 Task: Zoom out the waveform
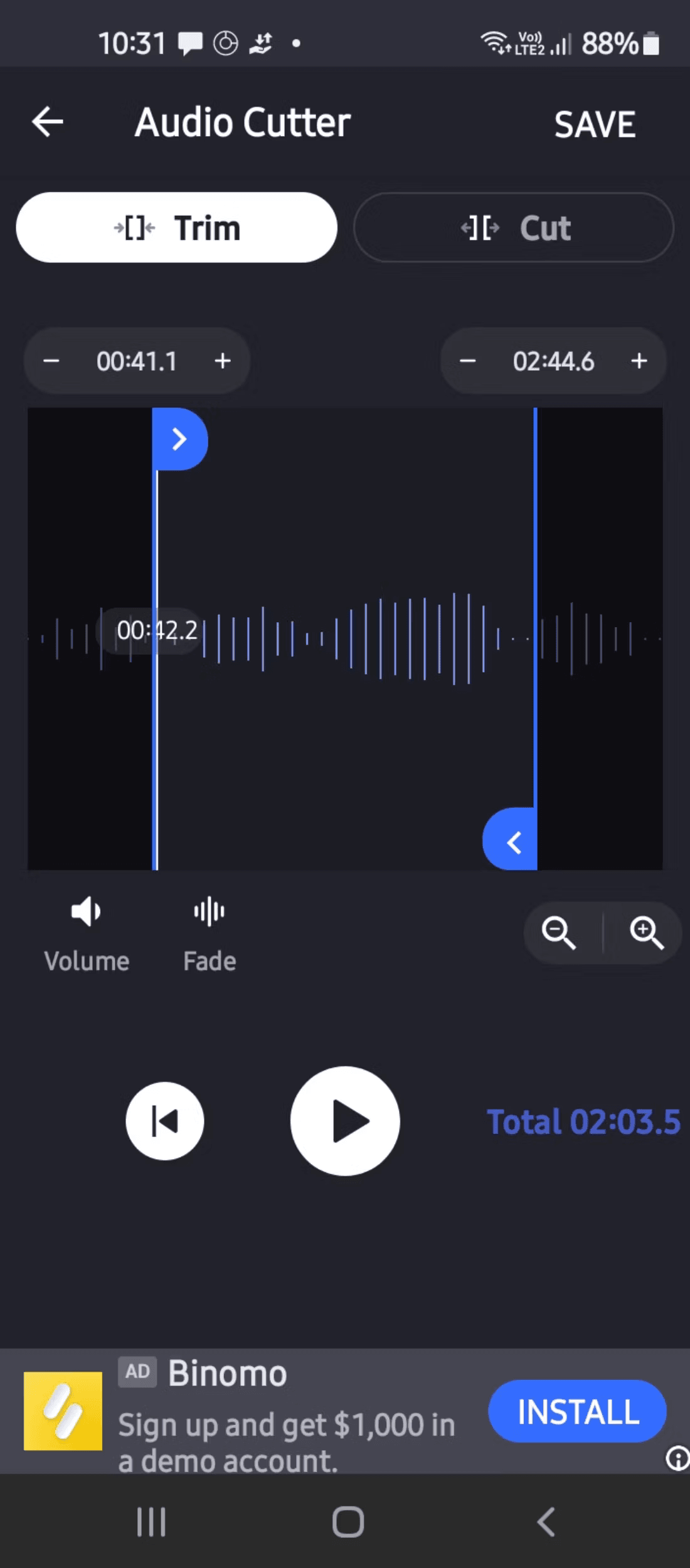pos(558,933)
